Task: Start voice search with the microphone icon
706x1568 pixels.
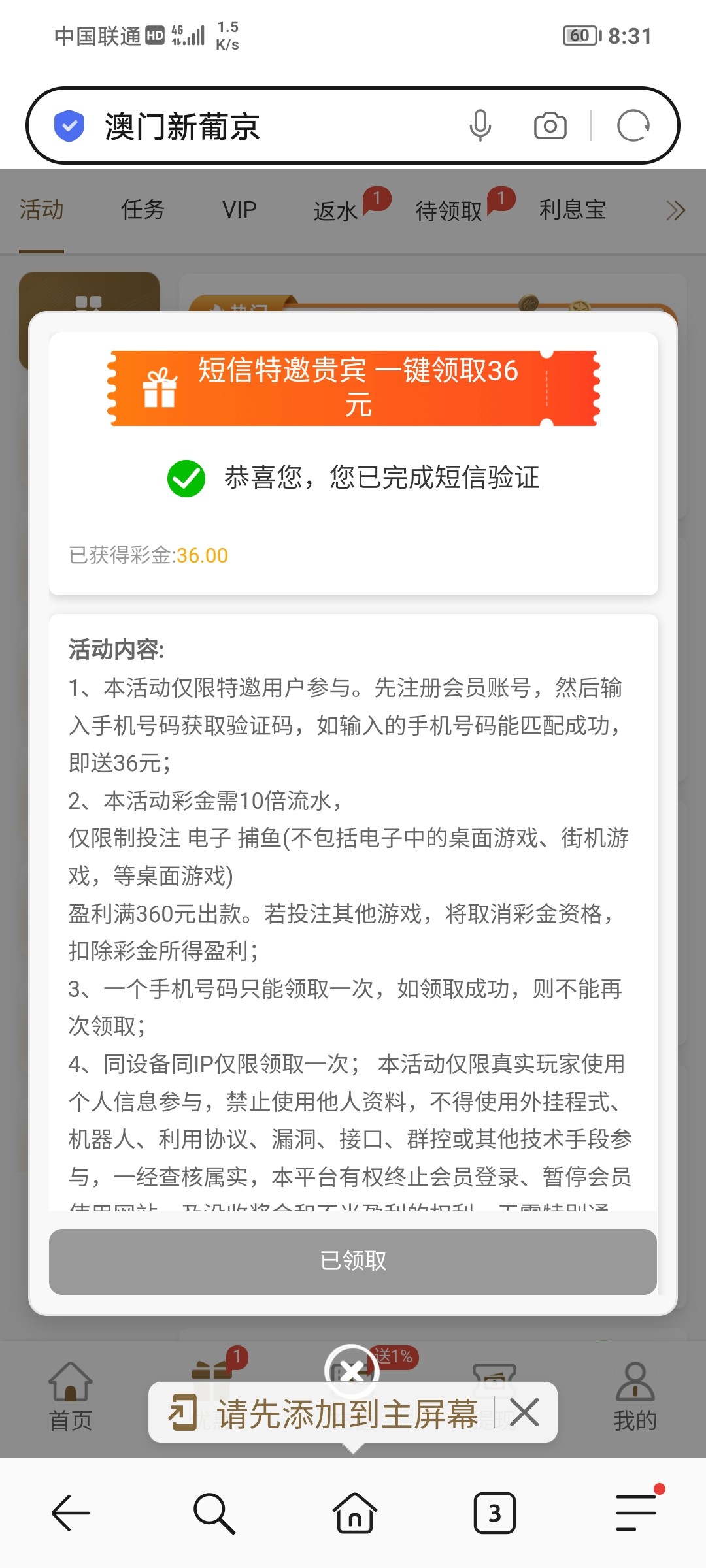Action: [x=480, y=125]
